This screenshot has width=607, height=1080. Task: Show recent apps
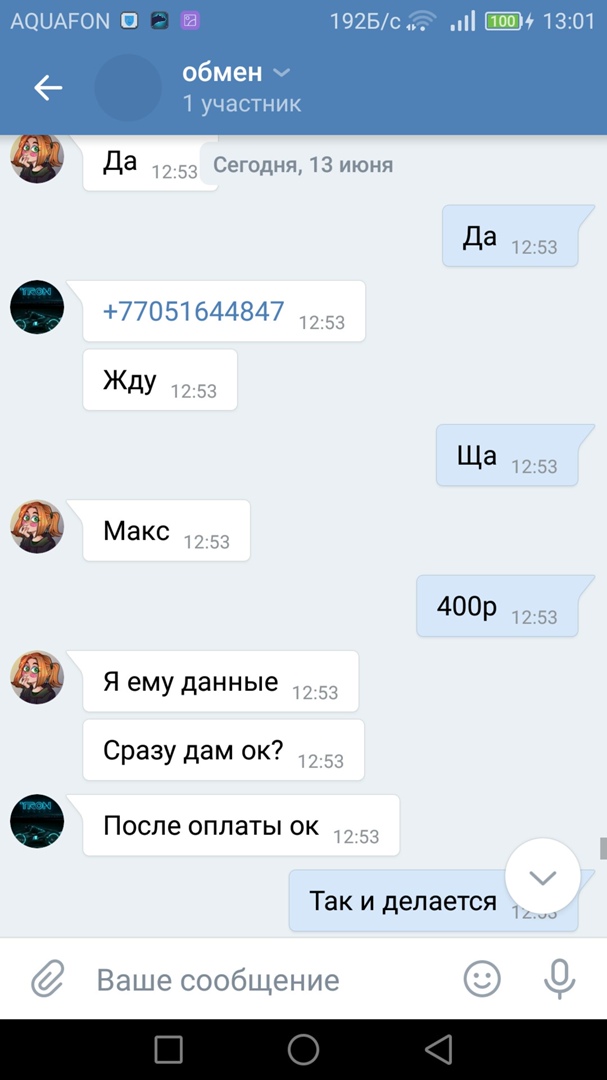tap(168, 1049)
